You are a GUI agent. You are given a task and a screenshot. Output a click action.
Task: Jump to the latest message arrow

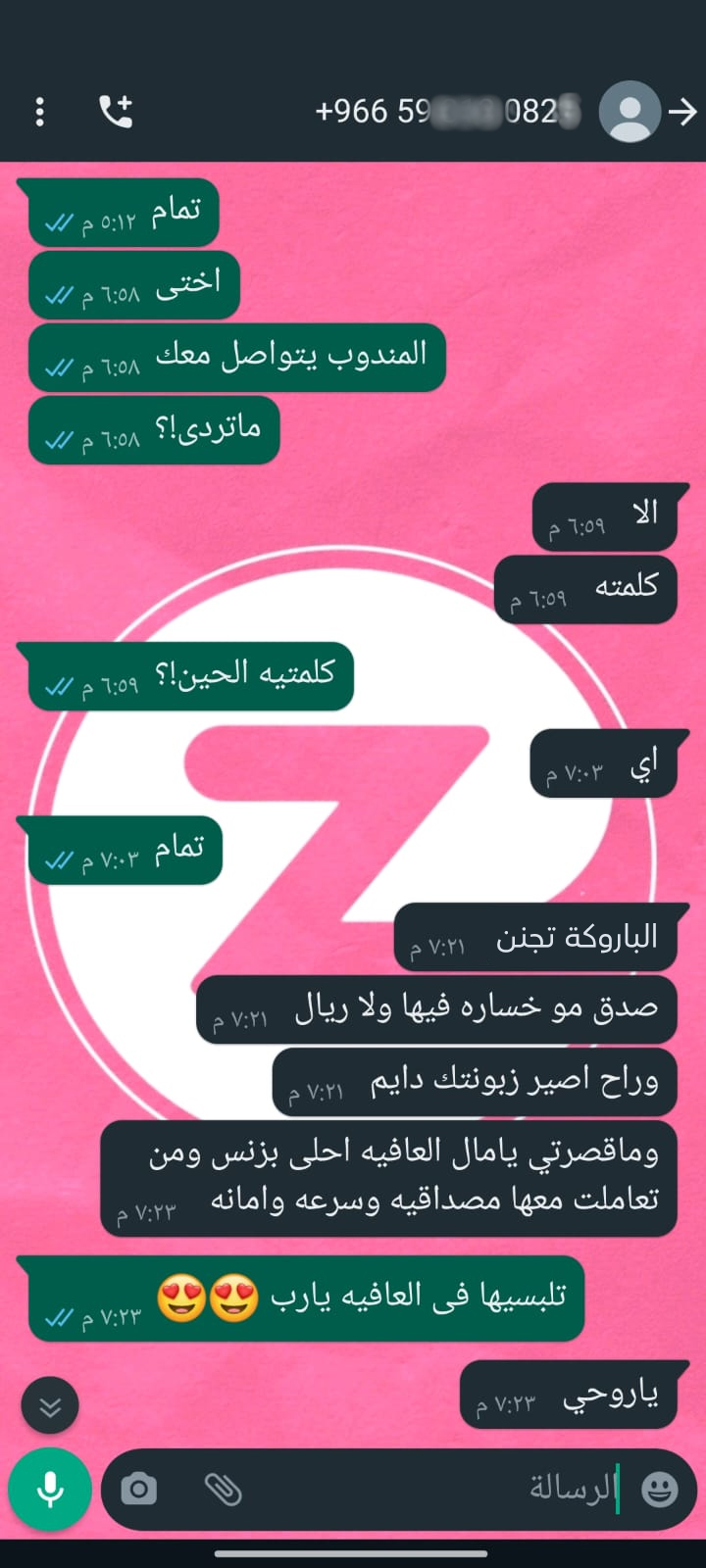tap(50, 1406)
